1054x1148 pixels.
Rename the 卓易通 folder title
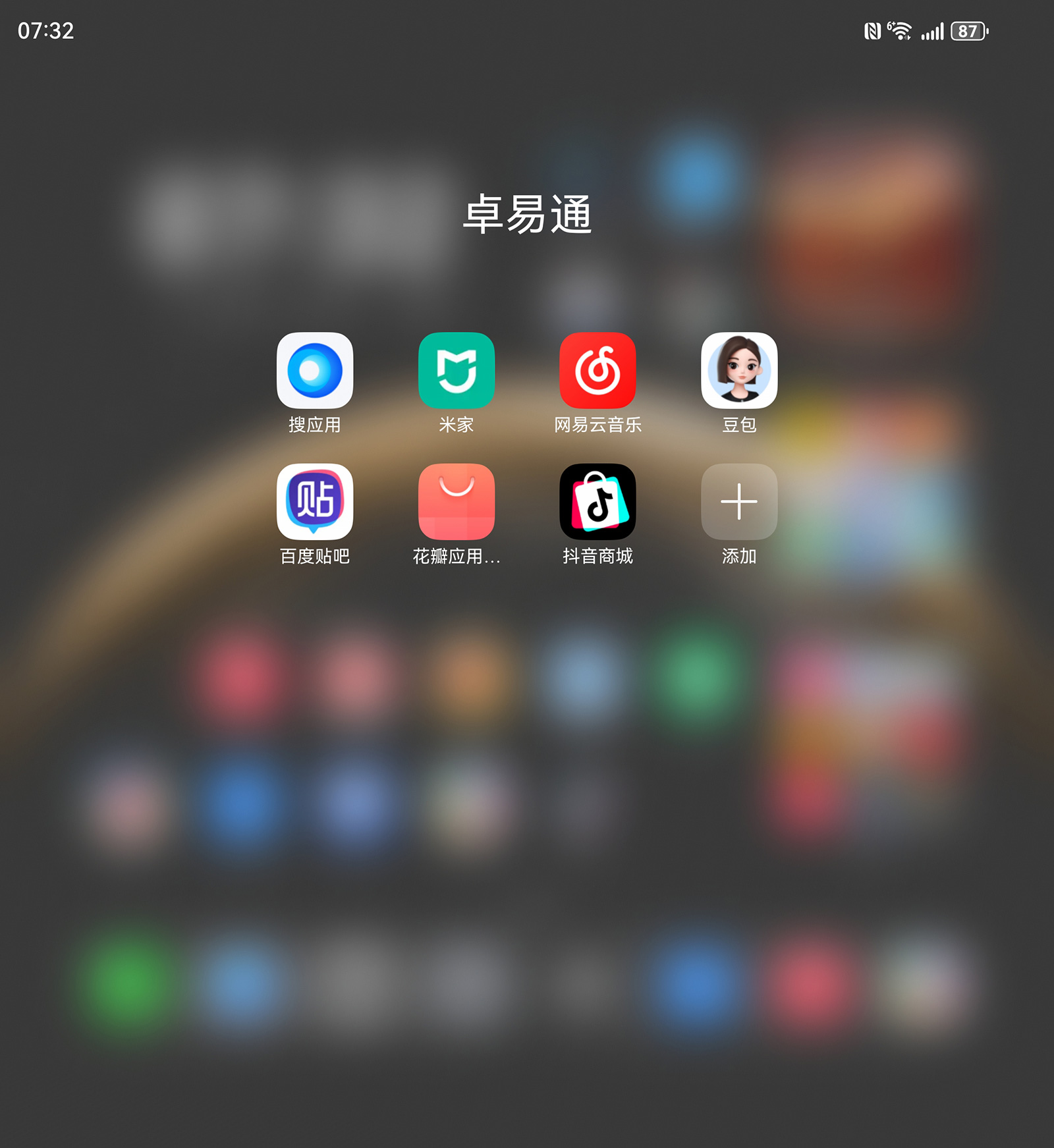[x=527, y=214]
